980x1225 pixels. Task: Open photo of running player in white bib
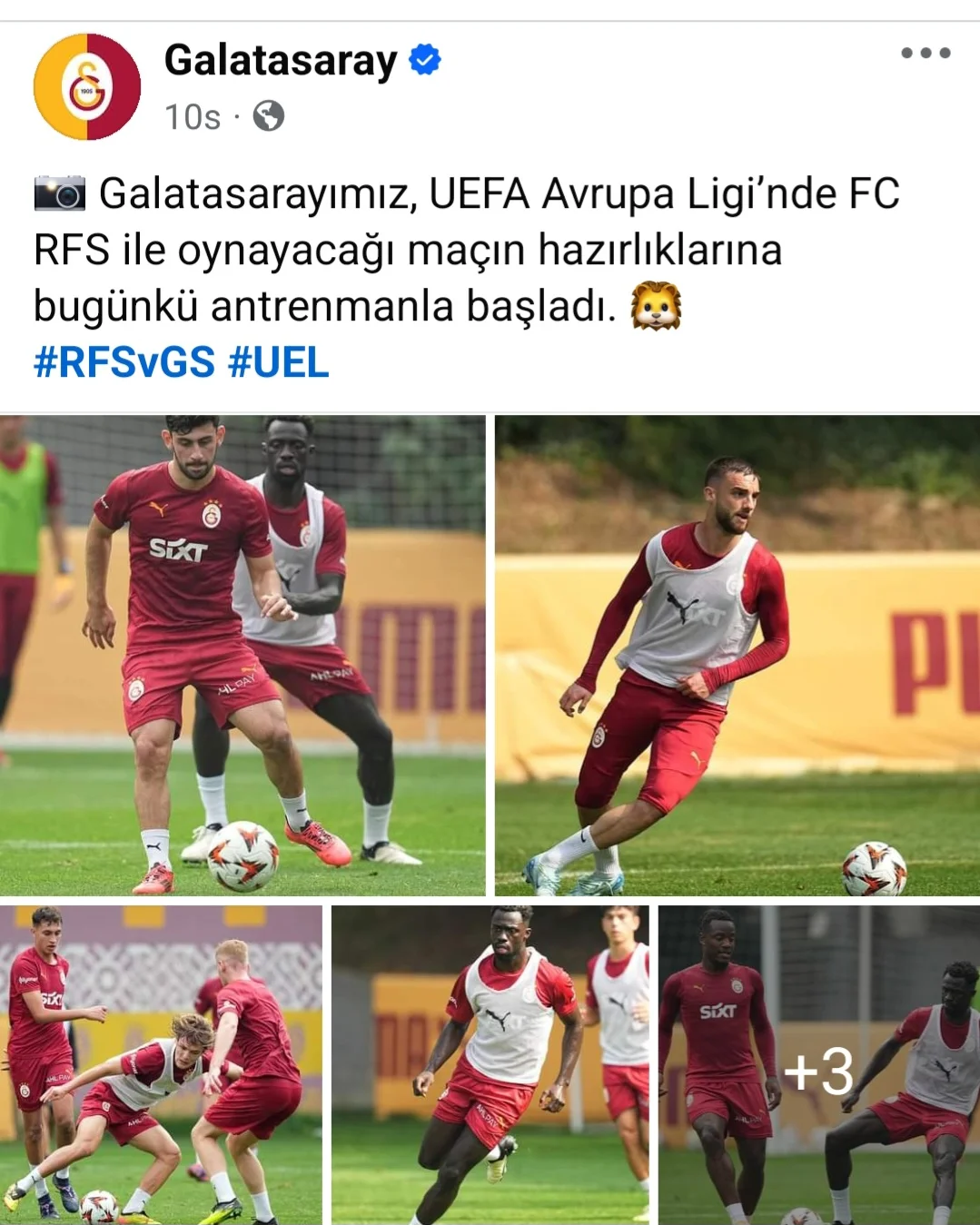[x=490, y=1064]
